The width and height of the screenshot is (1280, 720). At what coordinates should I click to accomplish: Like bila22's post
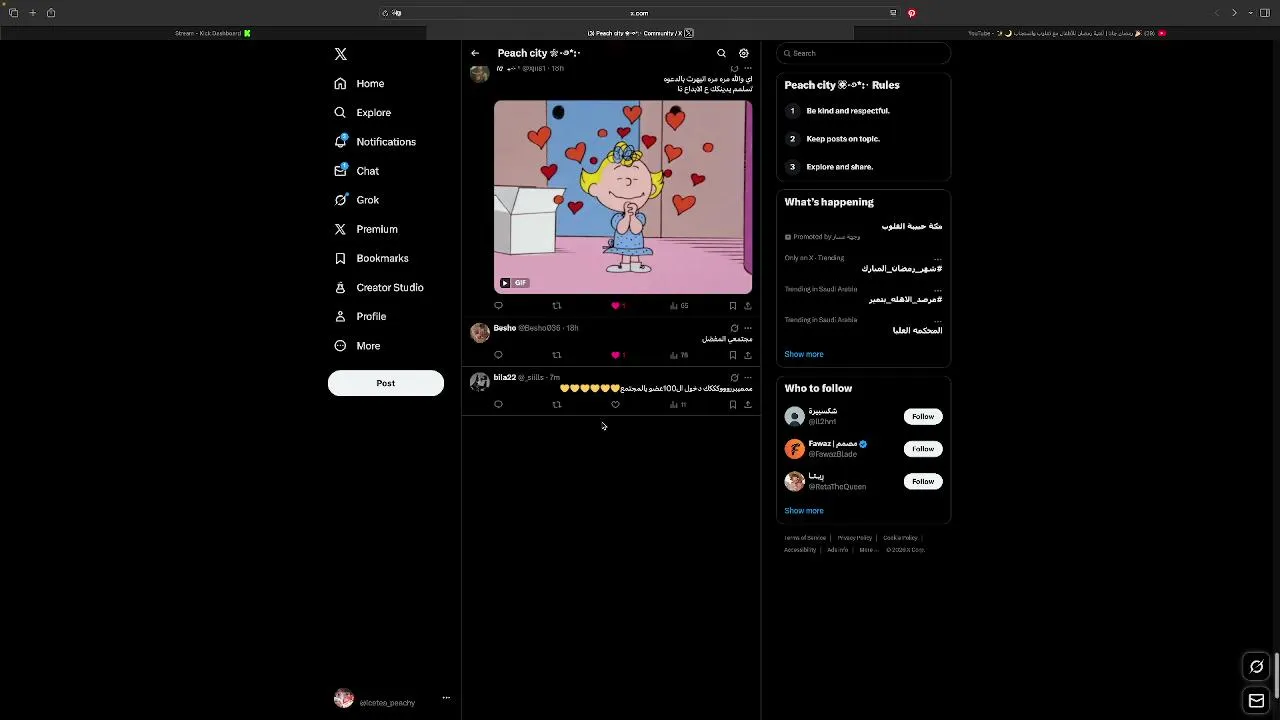pos(615,405)
